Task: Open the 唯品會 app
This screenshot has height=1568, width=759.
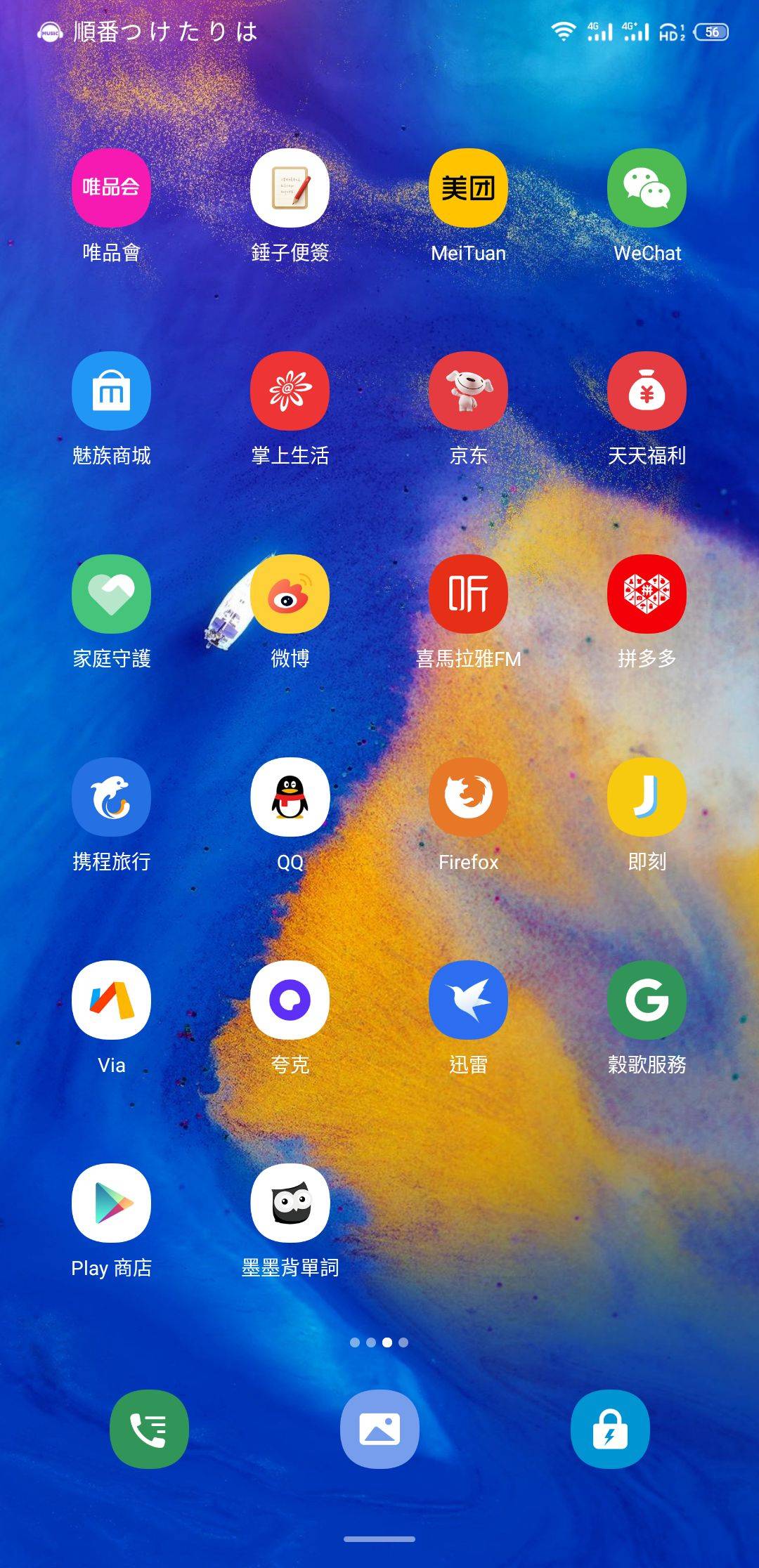Action: point(111,188)
